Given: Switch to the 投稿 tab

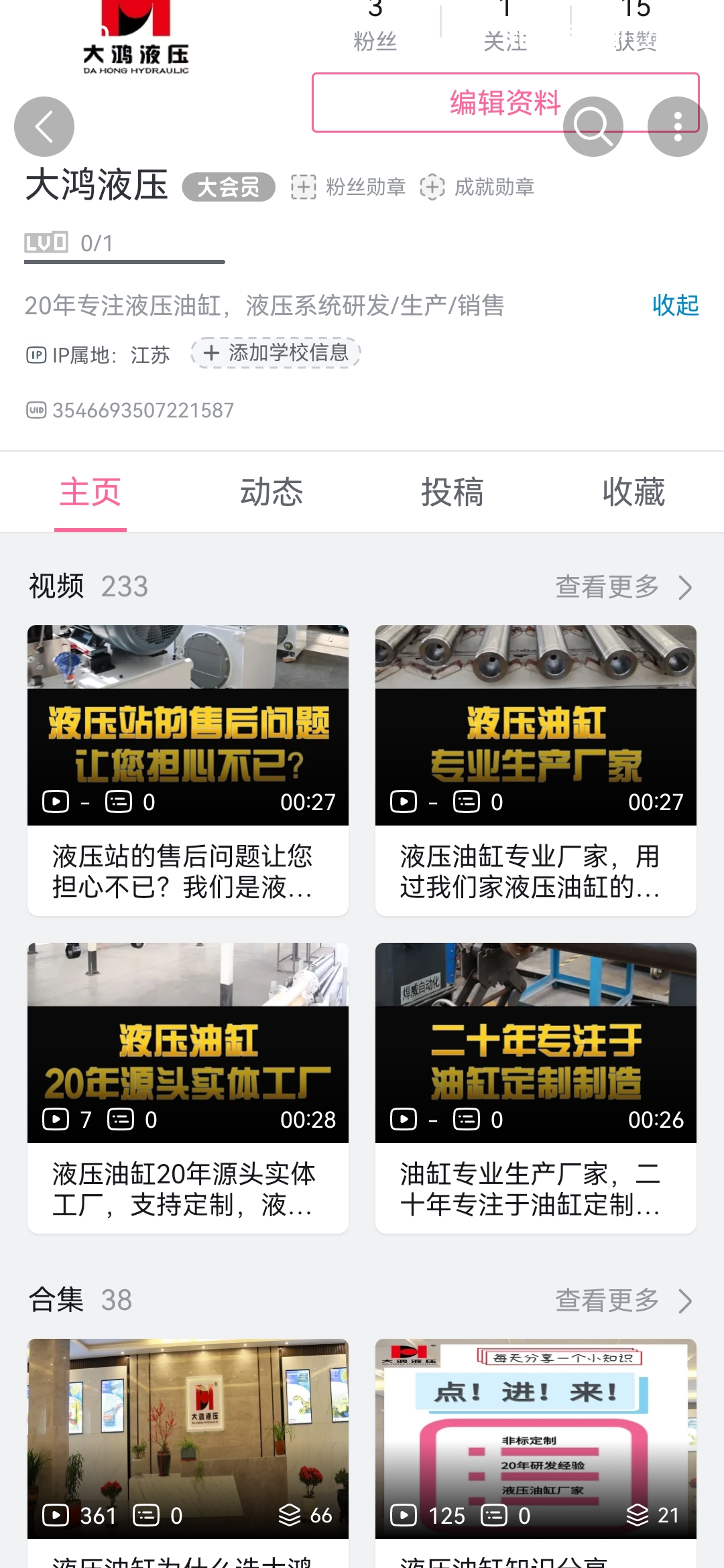Looking at the screenshot, I should click(452, 493).
